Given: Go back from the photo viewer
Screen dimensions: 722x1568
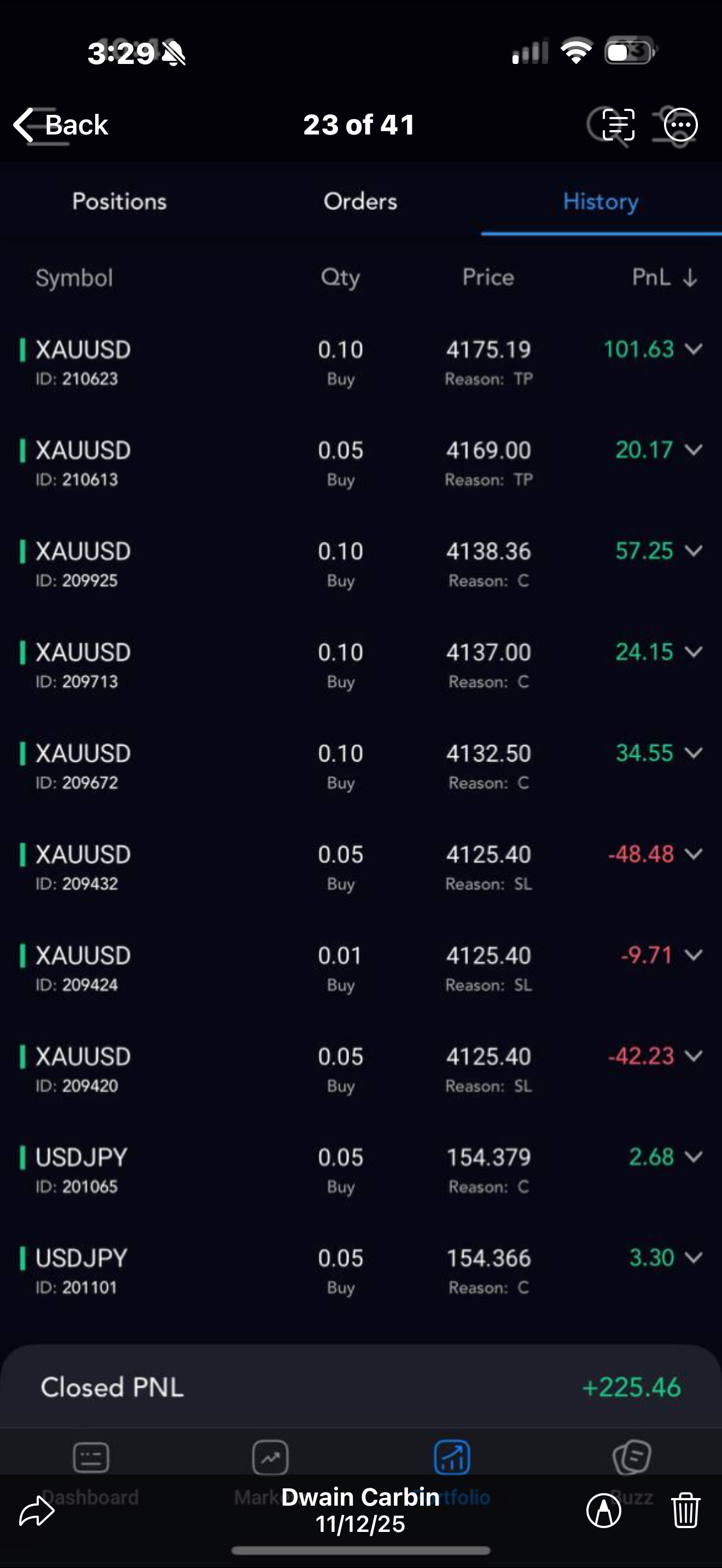Looking at the screenshot, I should coord(61,125).
